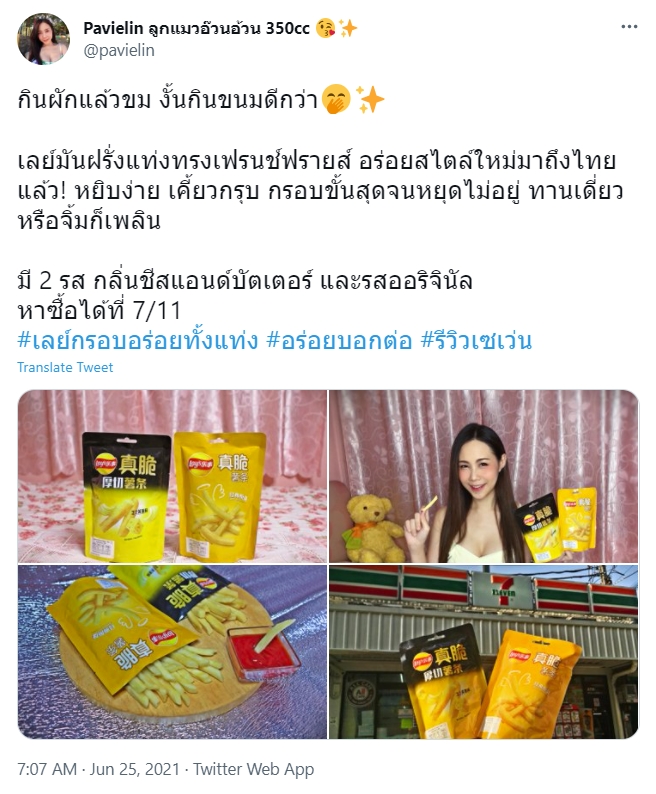This screenshot has width=656, height=794.
Task: Open photo of bags at 7-Eleven store
Action: (x=483, y=652)
